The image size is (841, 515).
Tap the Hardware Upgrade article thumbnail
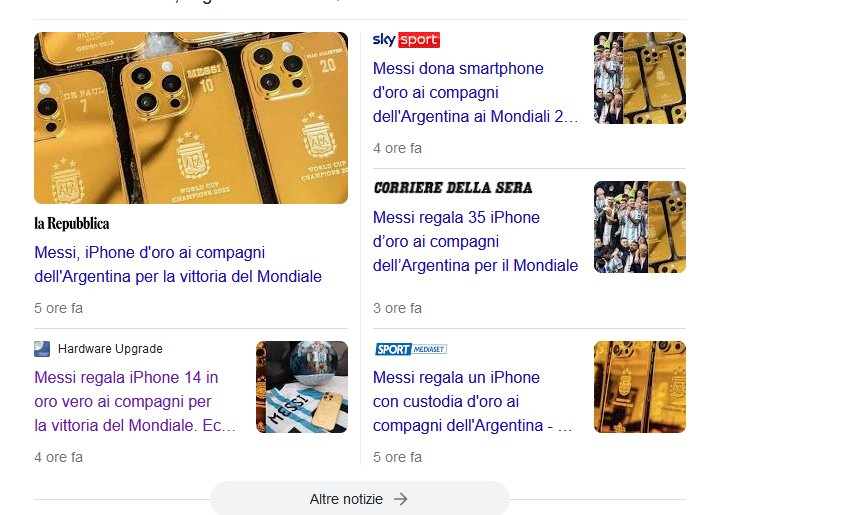[x=302, y=387]
